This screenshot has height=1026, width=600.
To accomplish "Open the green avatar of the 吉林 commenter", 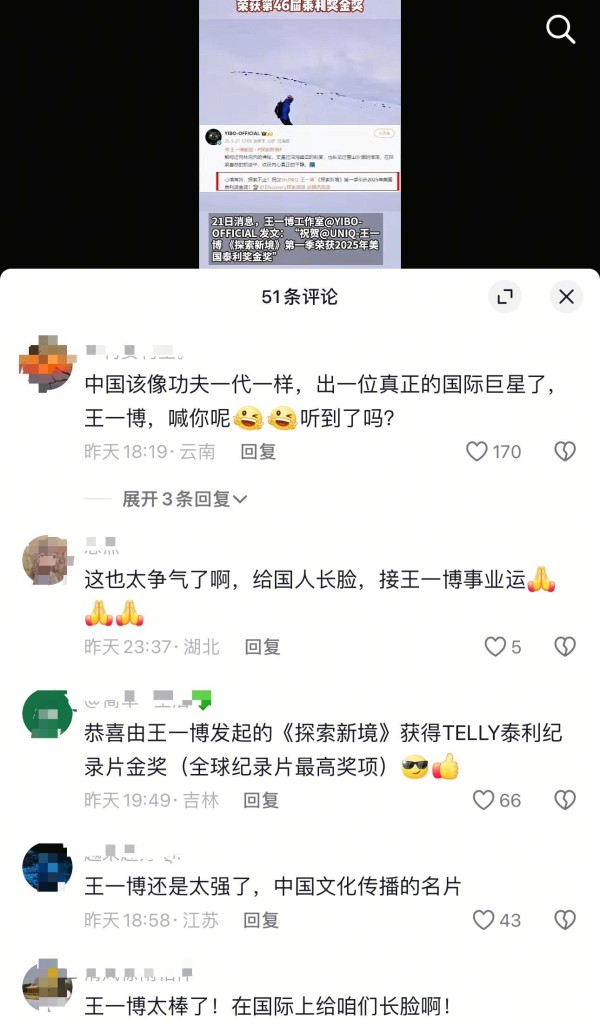I will tap(46, 714).
